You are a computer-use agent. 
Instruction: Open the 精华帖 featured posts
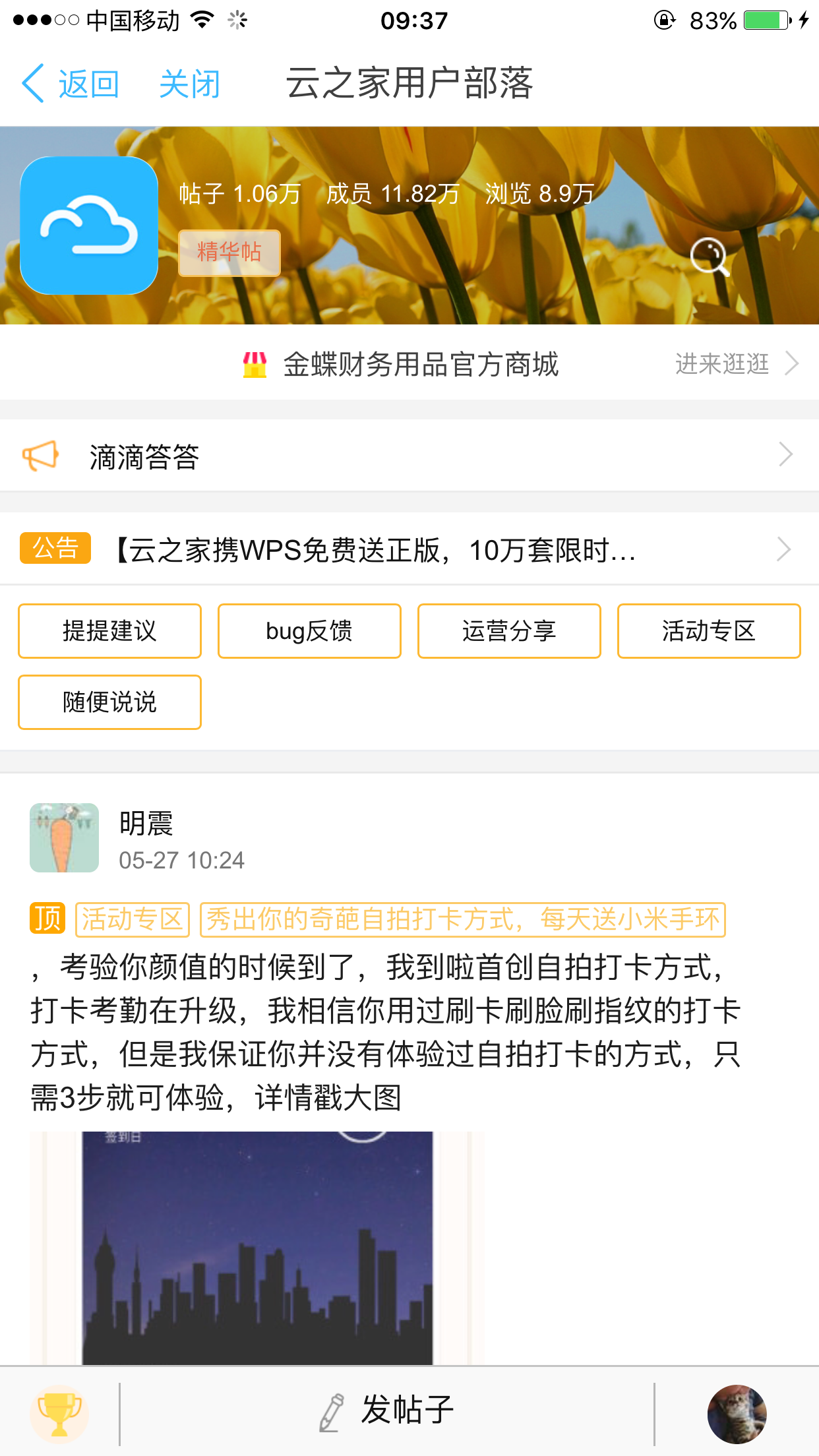click(229, 253)
